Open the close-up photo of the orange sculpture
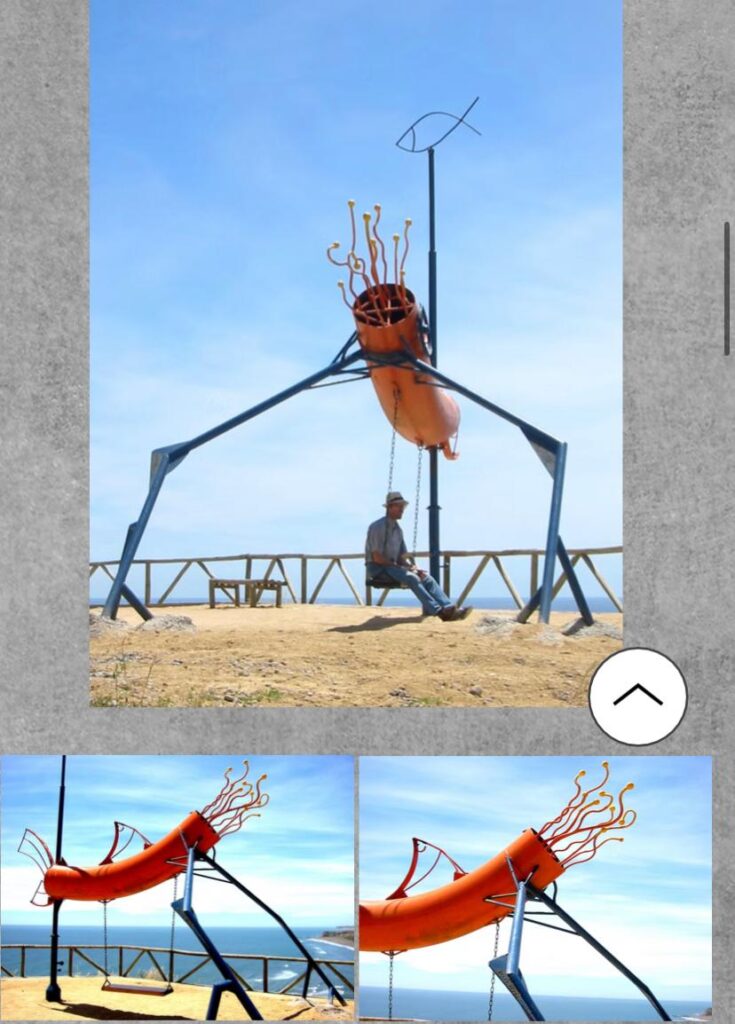 [535, 888]
